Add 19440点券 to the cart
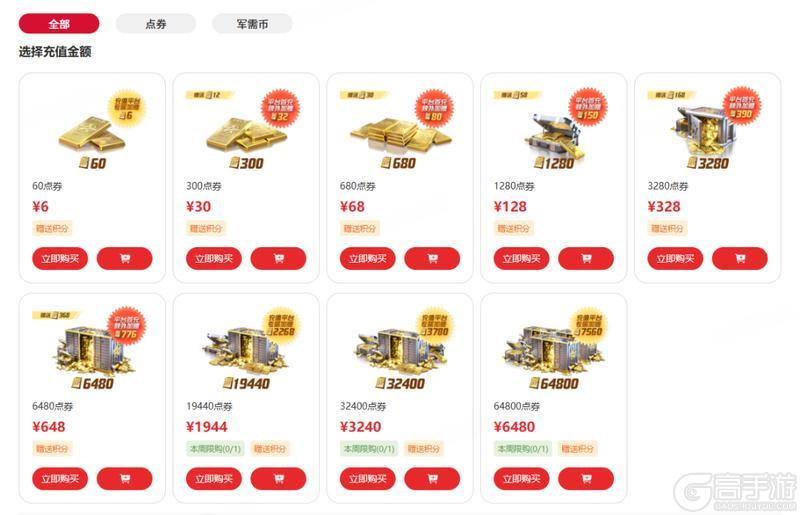 pos(278,478)
